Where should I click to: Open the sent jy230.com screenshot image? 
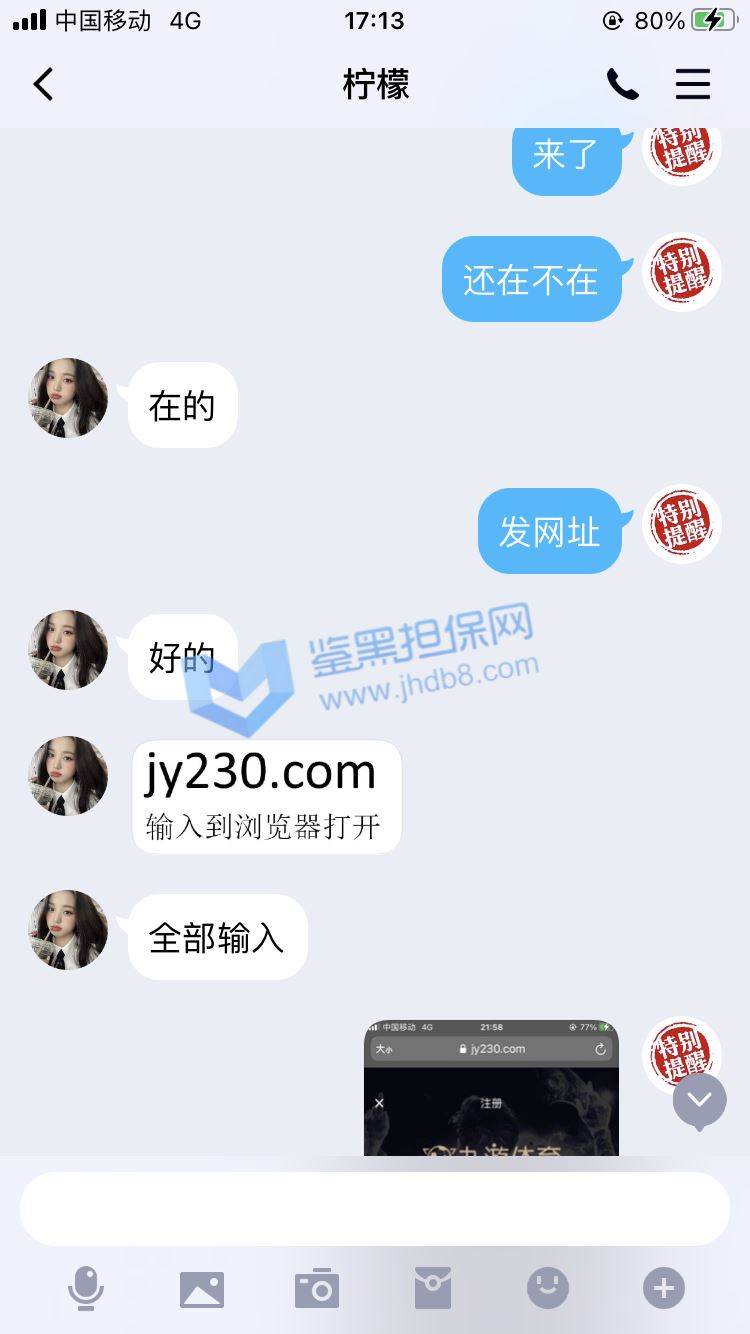pyautogui.click(x=491, y=1090)
